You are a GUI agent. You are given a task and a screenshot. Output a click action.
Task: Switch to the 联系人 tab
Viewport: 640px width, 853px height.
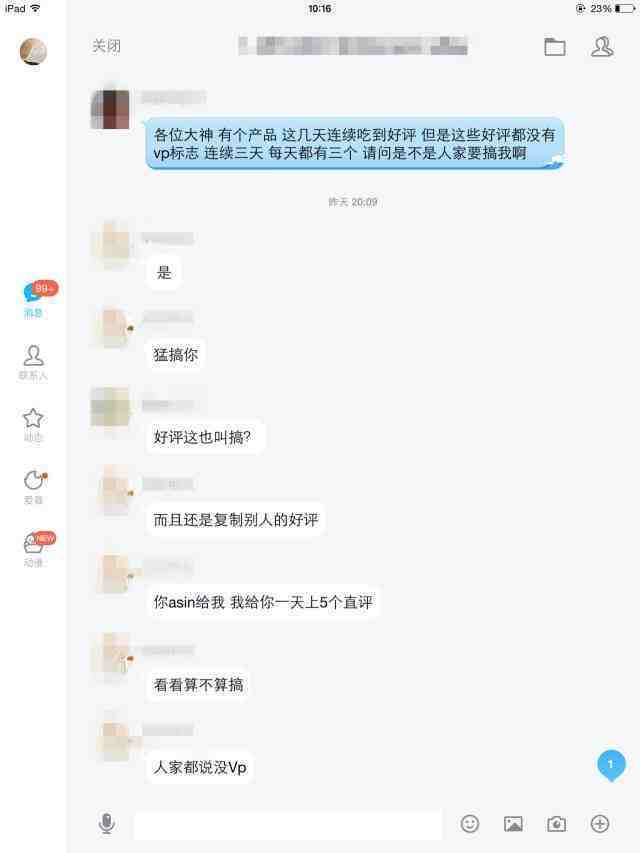(33, 361)
